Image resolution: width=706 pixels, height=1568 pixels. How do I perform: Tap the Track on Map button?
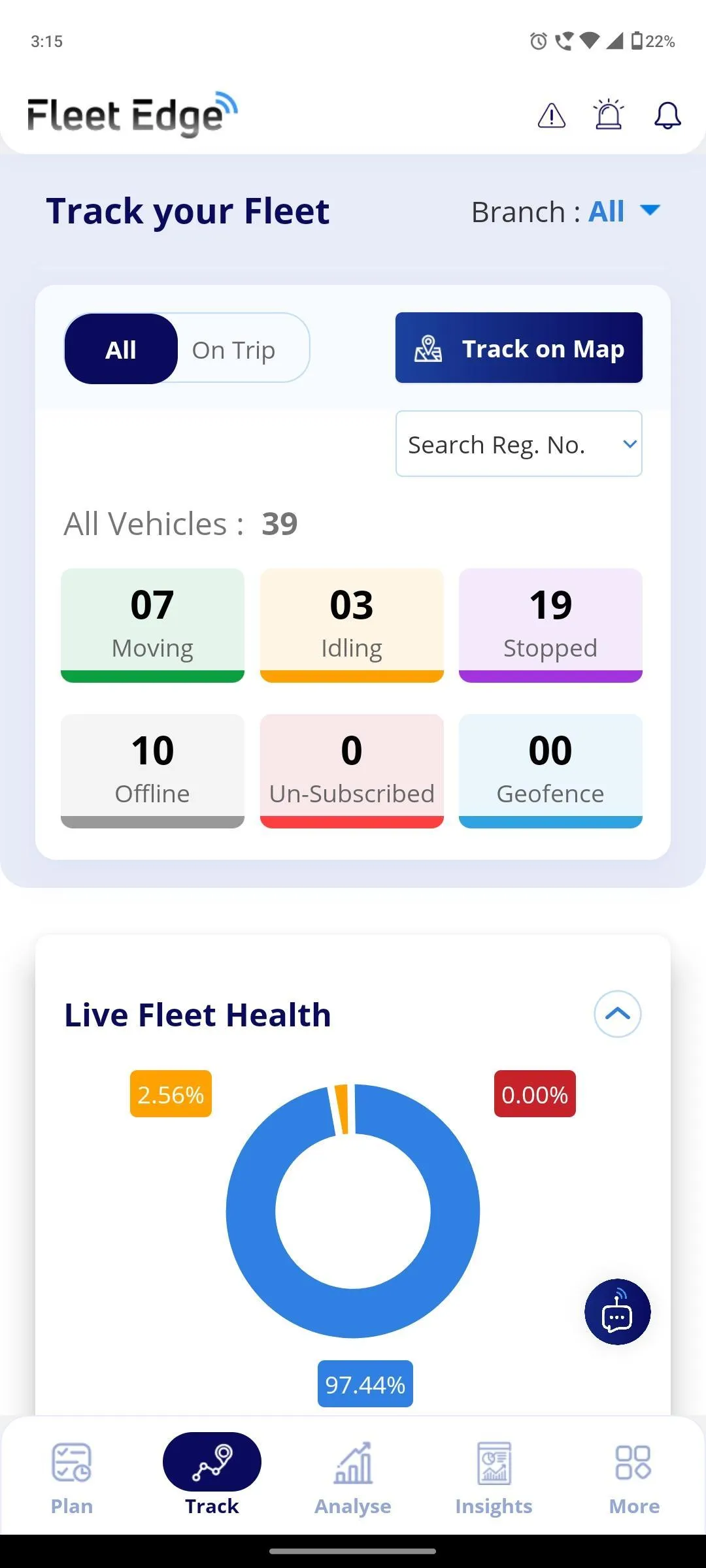coord(518,348)
